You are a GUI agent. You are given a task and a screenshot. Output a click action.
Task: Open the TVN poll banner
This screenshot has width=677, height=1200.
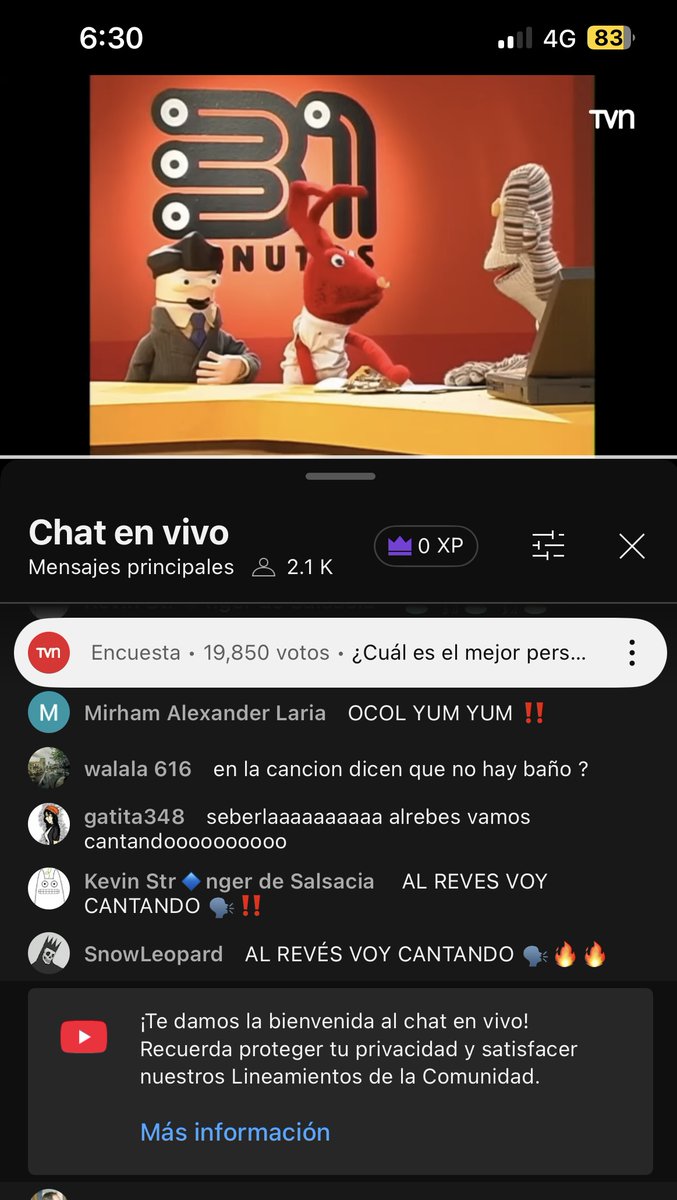(320, 653)
